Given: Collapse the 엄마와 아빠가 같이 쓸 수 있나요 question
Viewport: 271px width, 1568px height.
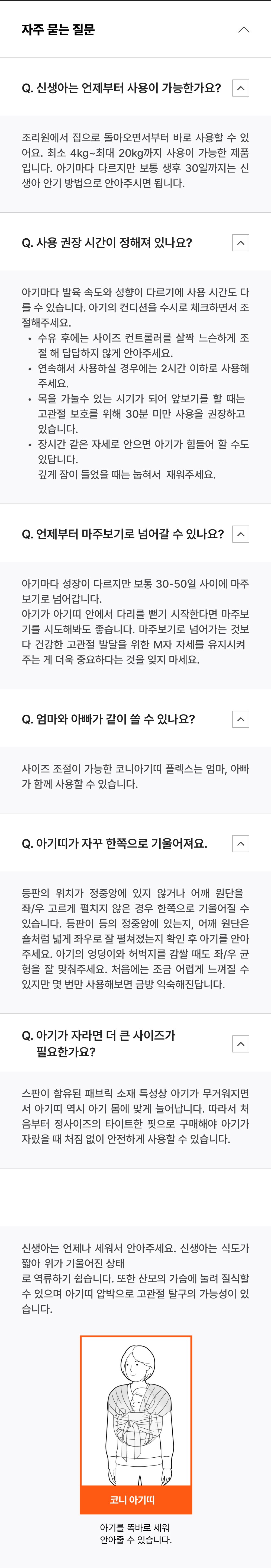Looking at the screenshot, I should pyautogui.click(x=241, y=720).
